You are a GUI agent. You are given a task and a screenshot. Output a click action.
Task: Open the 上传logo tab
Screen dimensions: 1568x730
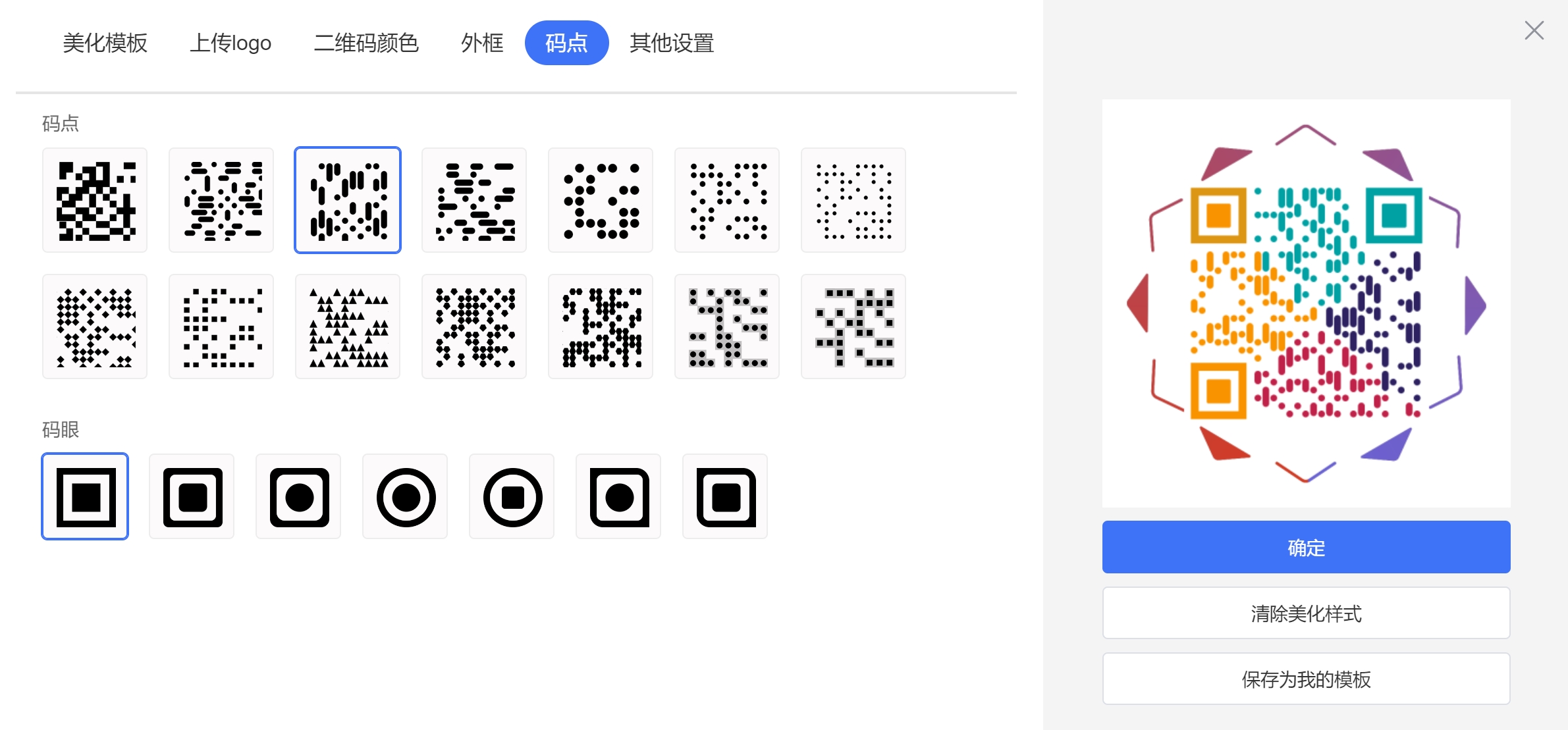230,43
